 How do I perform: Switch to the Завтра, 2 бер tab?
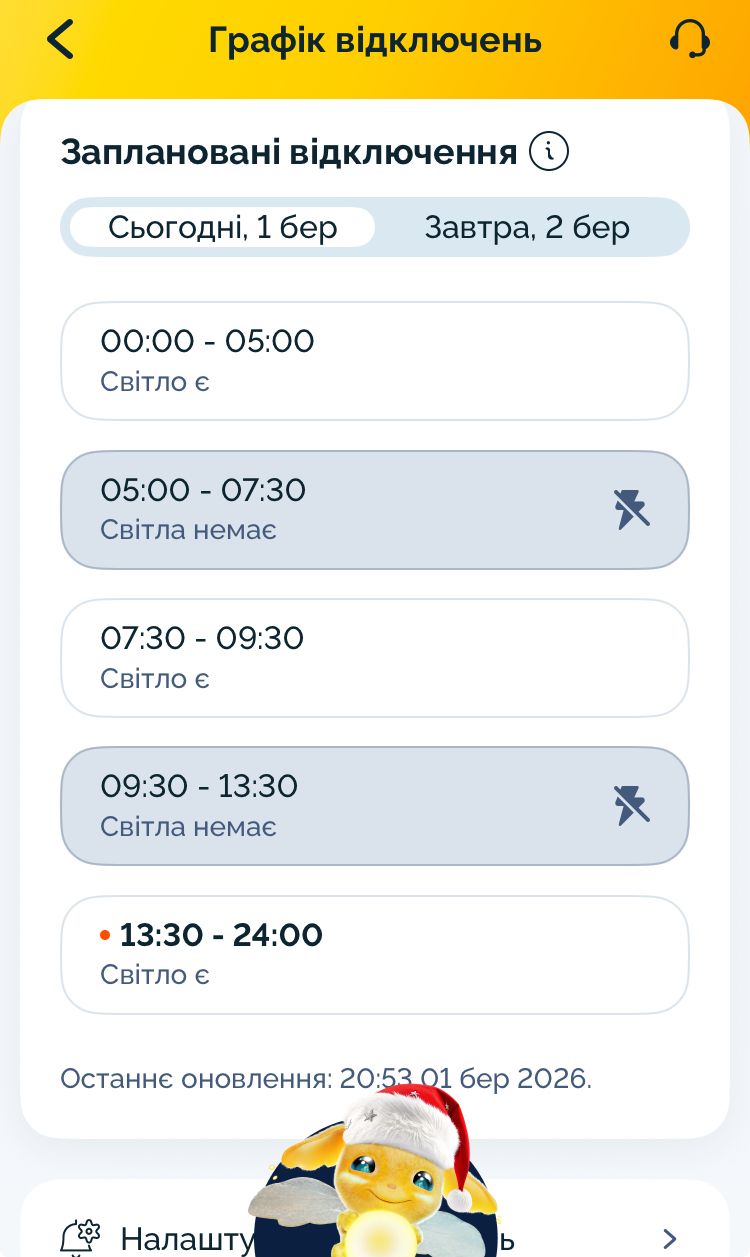(x=527, y=227)
